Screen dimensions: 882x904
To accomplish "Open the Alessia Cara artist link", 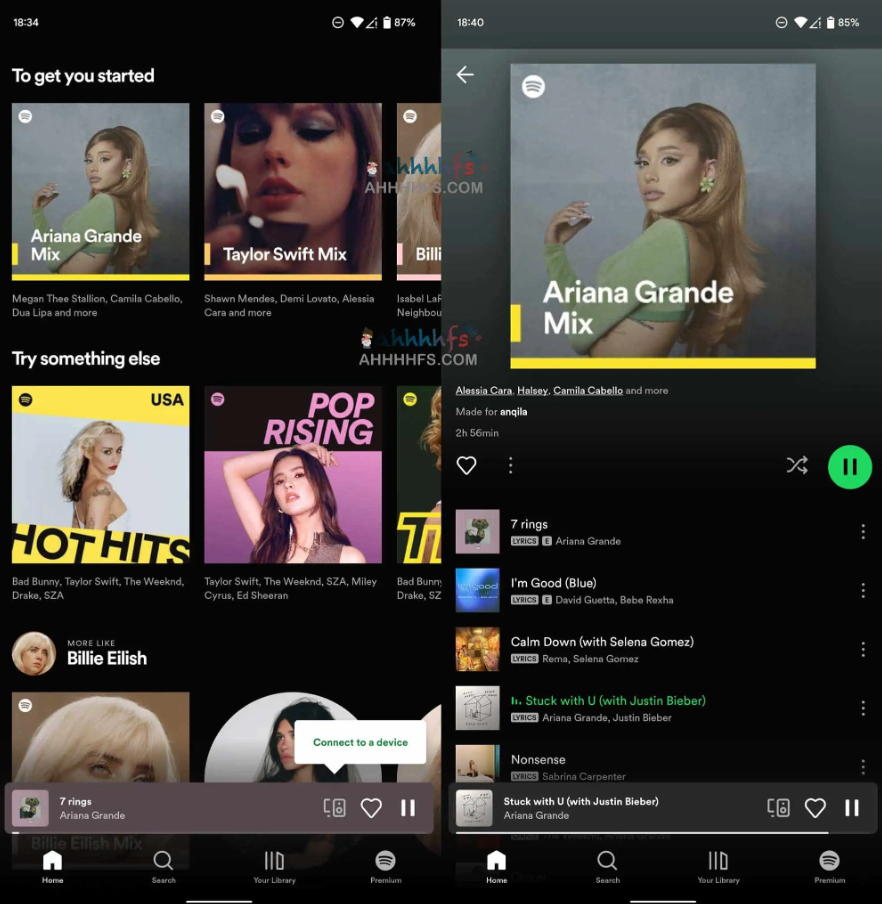I will (484, 390).
